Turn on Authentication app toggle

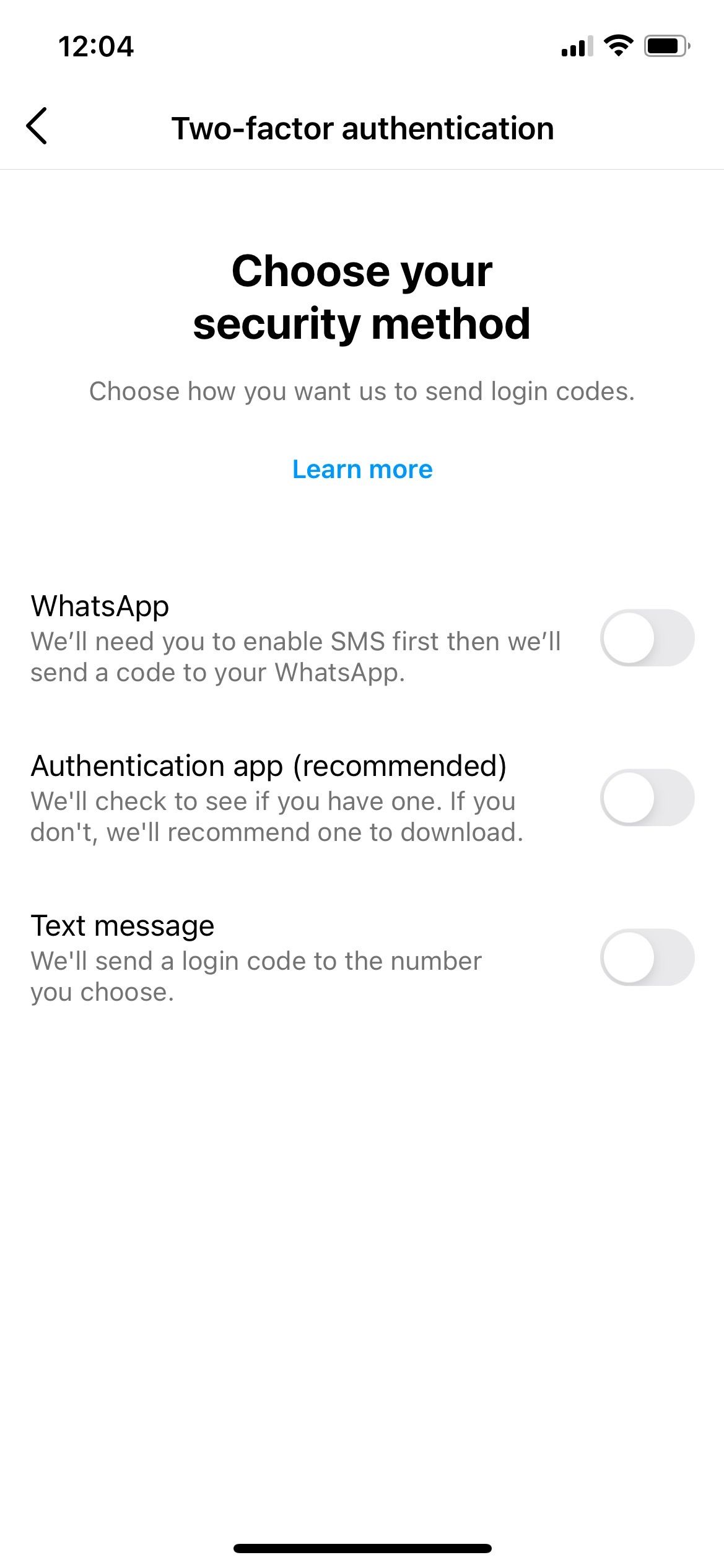(x=647, y=798)
